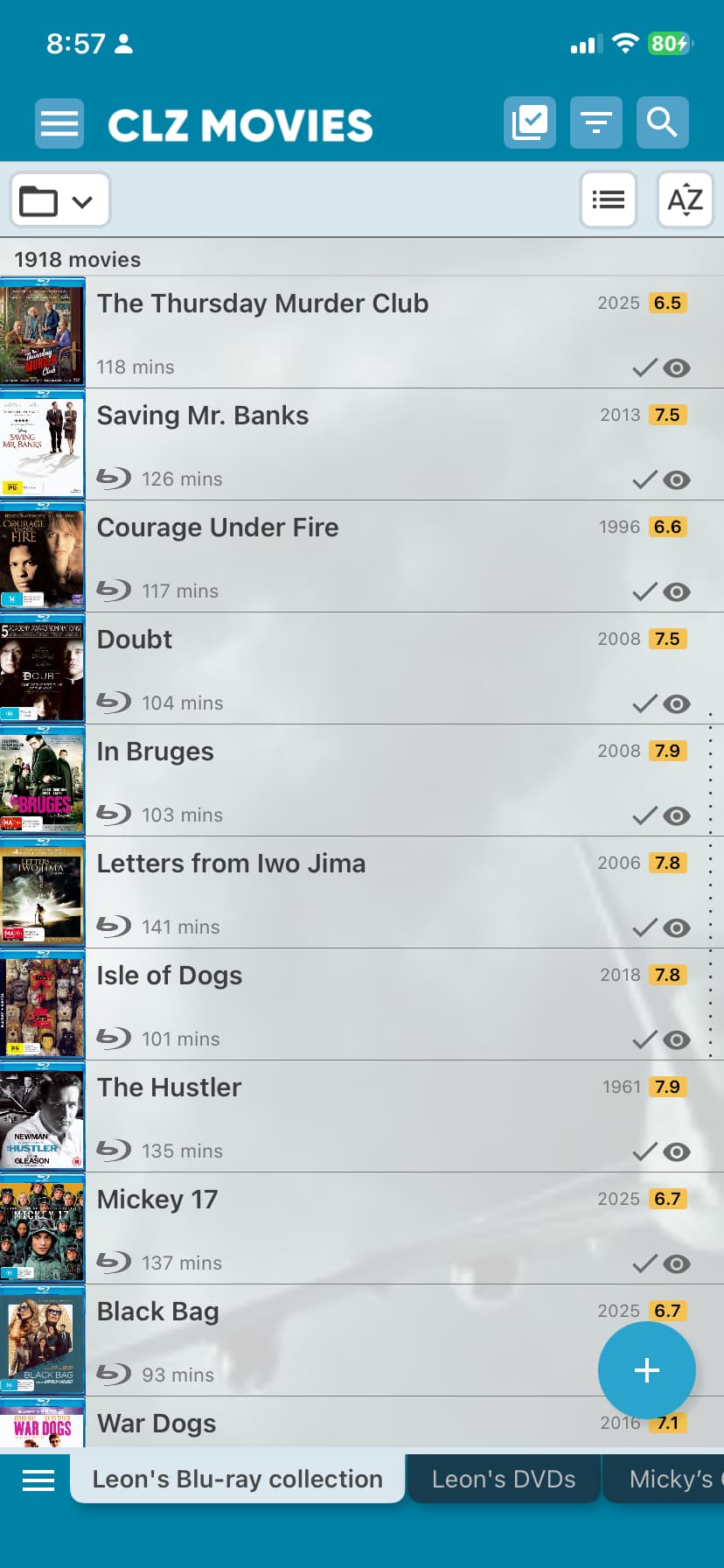Open the filter options
724x1568 pixels.
pos(595,122)
